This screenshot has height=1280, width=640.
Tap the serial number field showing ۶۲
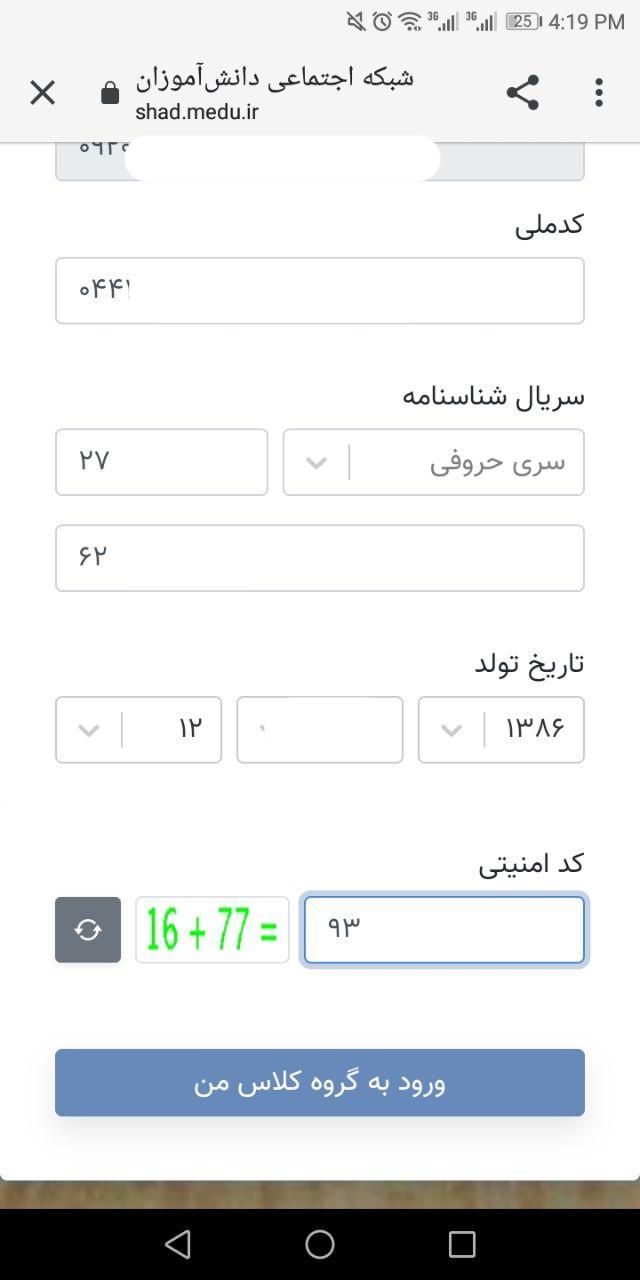click(320, 558)
